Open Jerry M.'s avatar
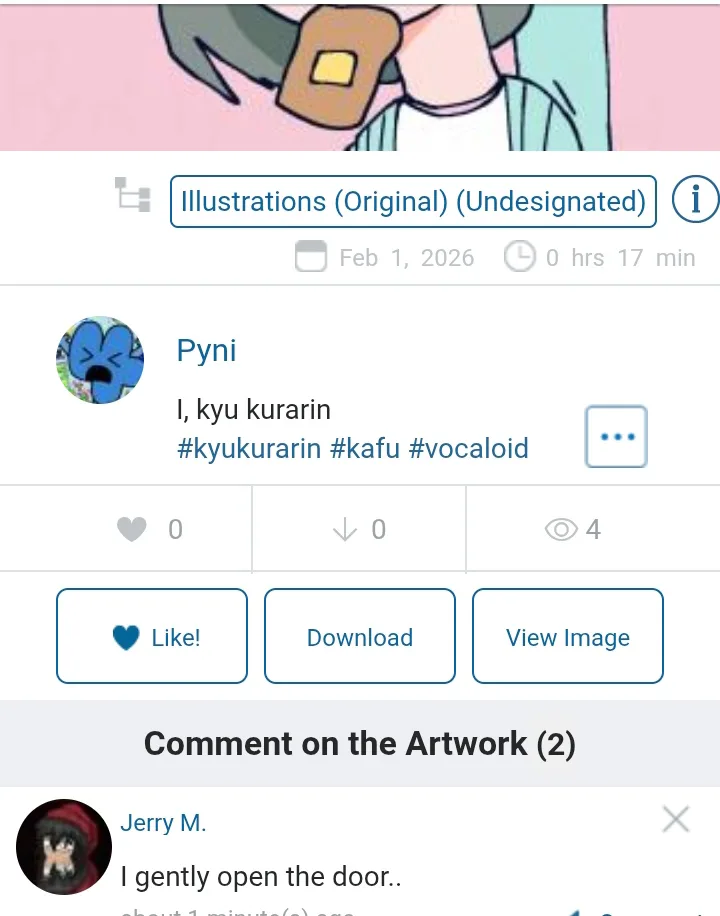The height and width of the screenshot is (916, 720). tap(64, 846)
